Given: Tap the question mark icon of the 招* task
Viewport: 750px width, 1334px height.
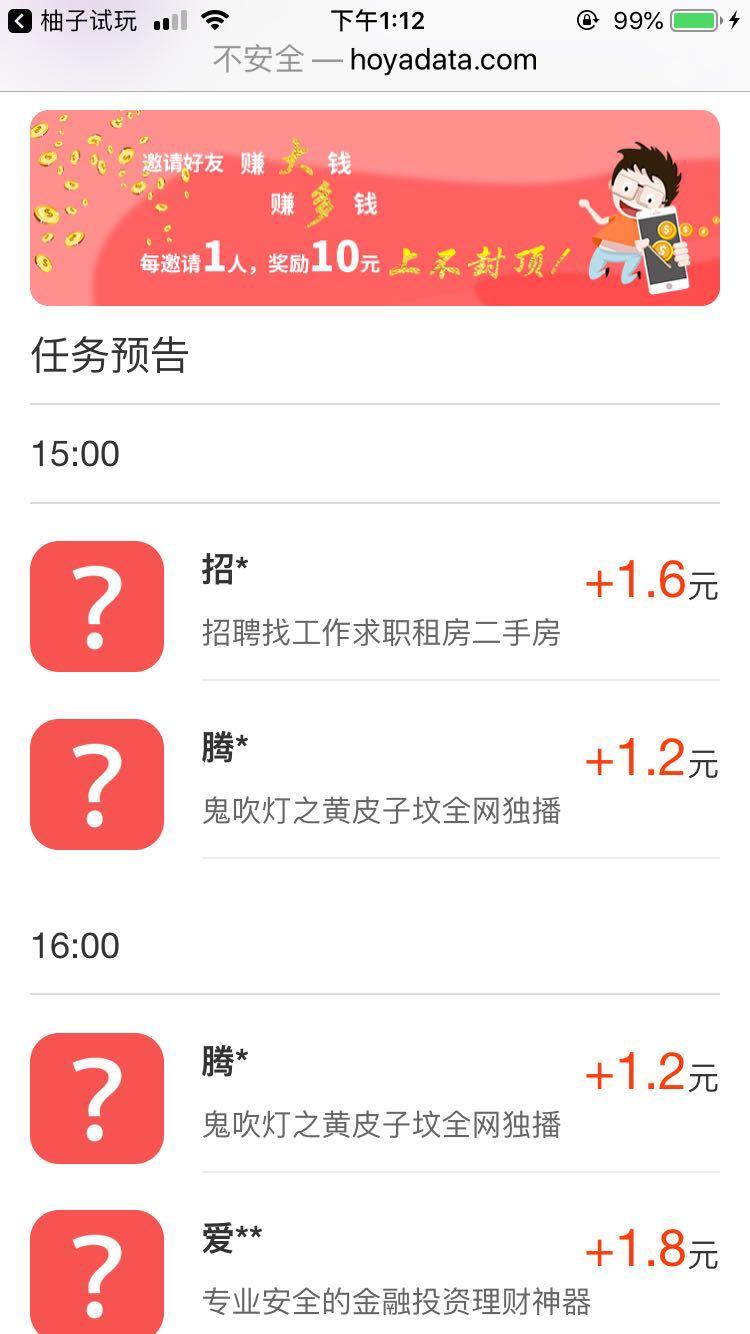Looking at the screenshot, I should pyautogui.click(x=96, y=606).
